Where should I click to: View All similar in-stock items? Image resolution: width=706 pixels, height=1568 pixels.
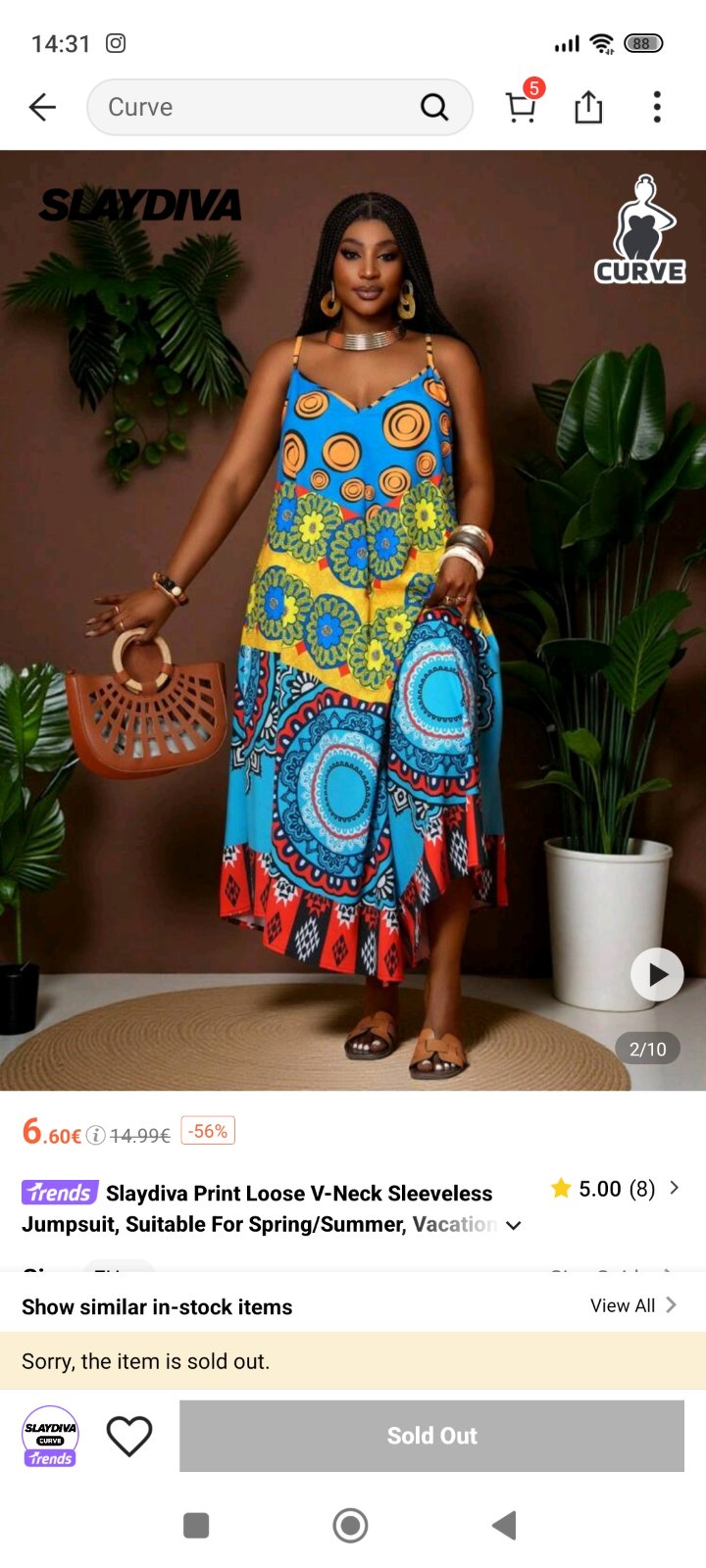[632, 1305]
